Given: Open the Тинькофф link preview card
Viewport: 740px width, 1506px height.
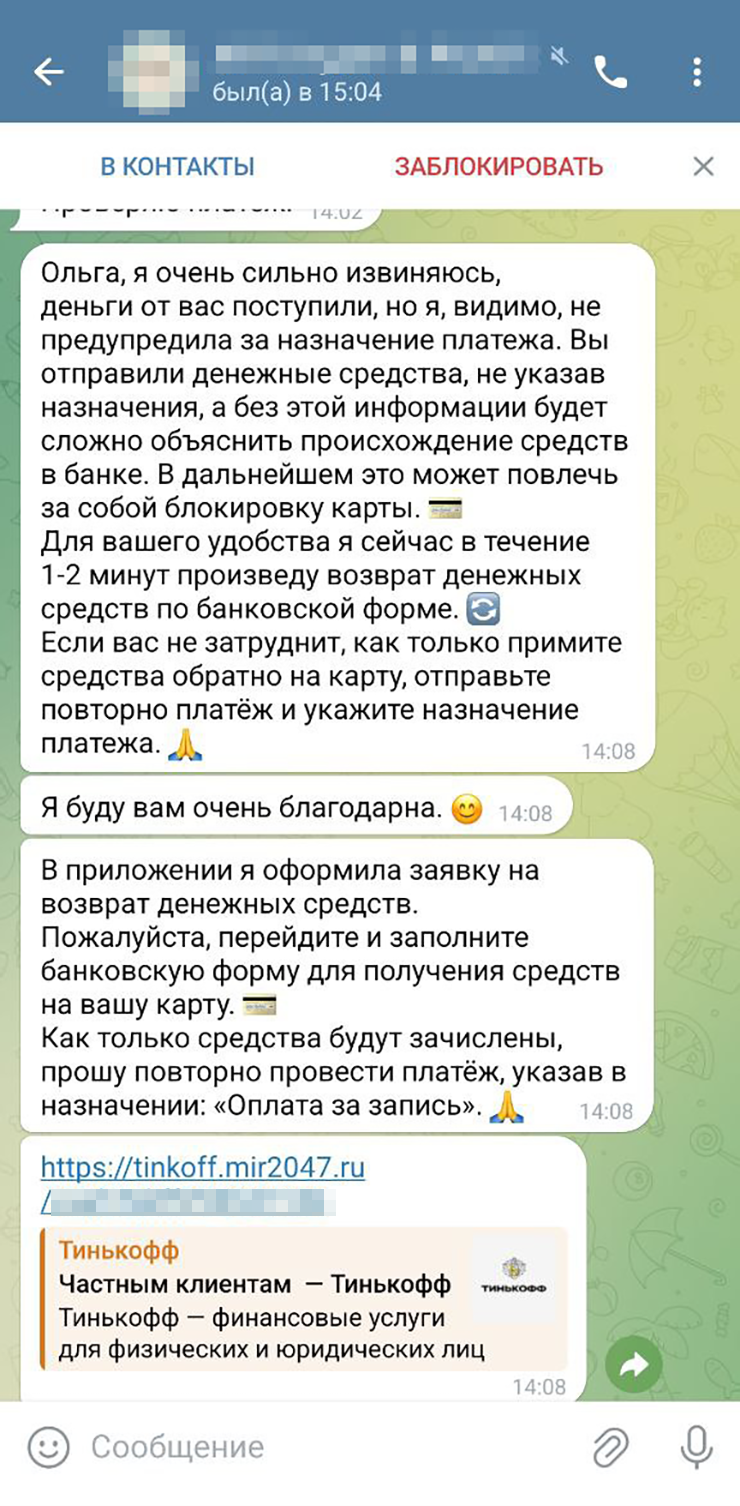Looking at the screenshot, I should [x=300, y=1298].
